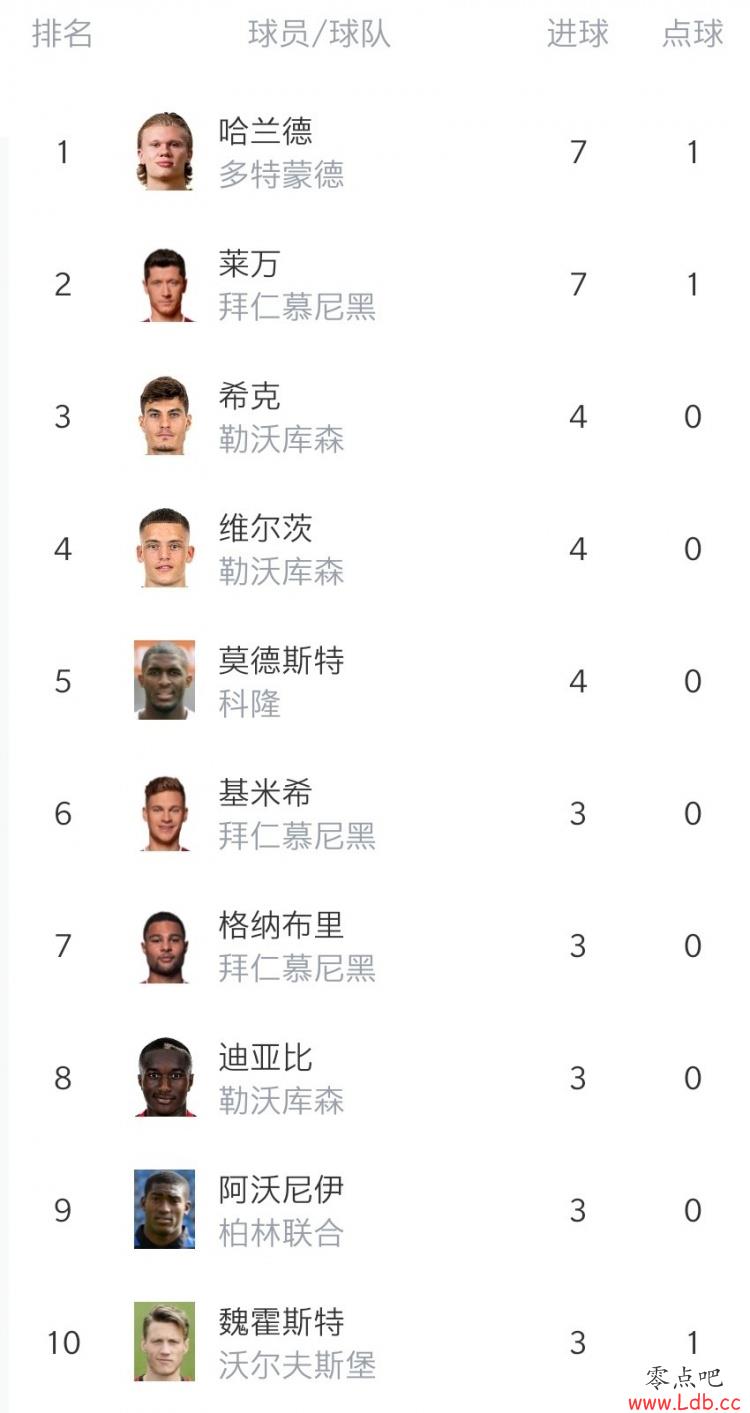Open 魏霍斯特 of 沃尔夫斯堡
Image resolution: width=750 pixels, height=1413 pixels.
(x=375, y=1342)
